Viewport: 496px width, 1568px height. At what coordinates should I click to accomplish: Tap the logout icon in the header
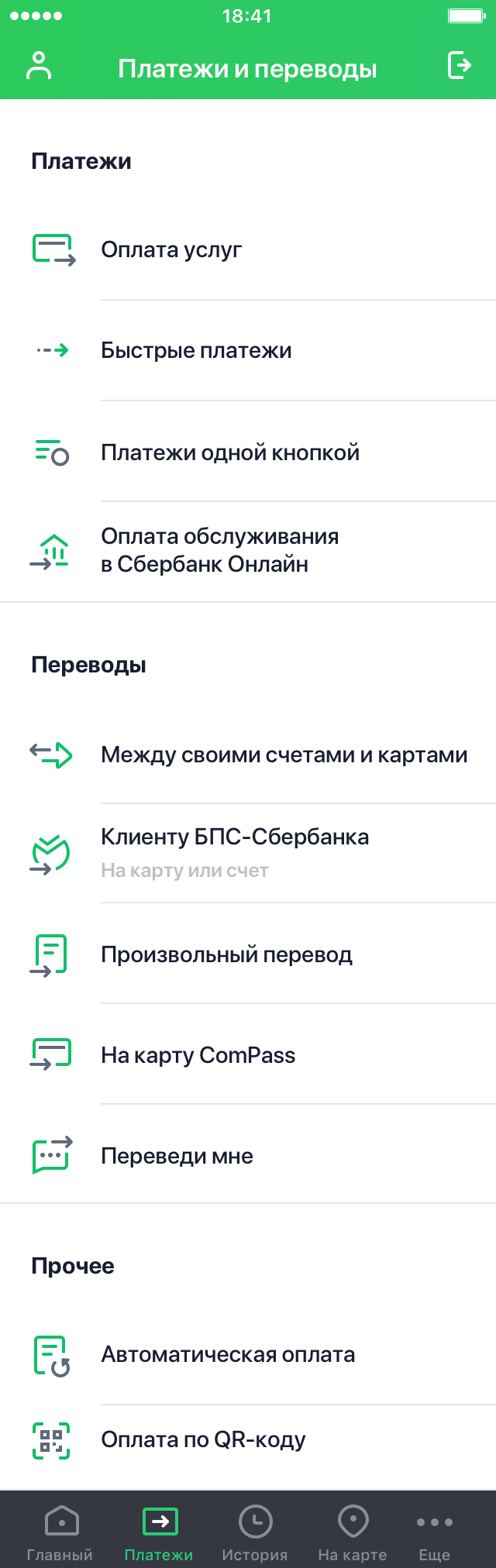tap(459, 66)
